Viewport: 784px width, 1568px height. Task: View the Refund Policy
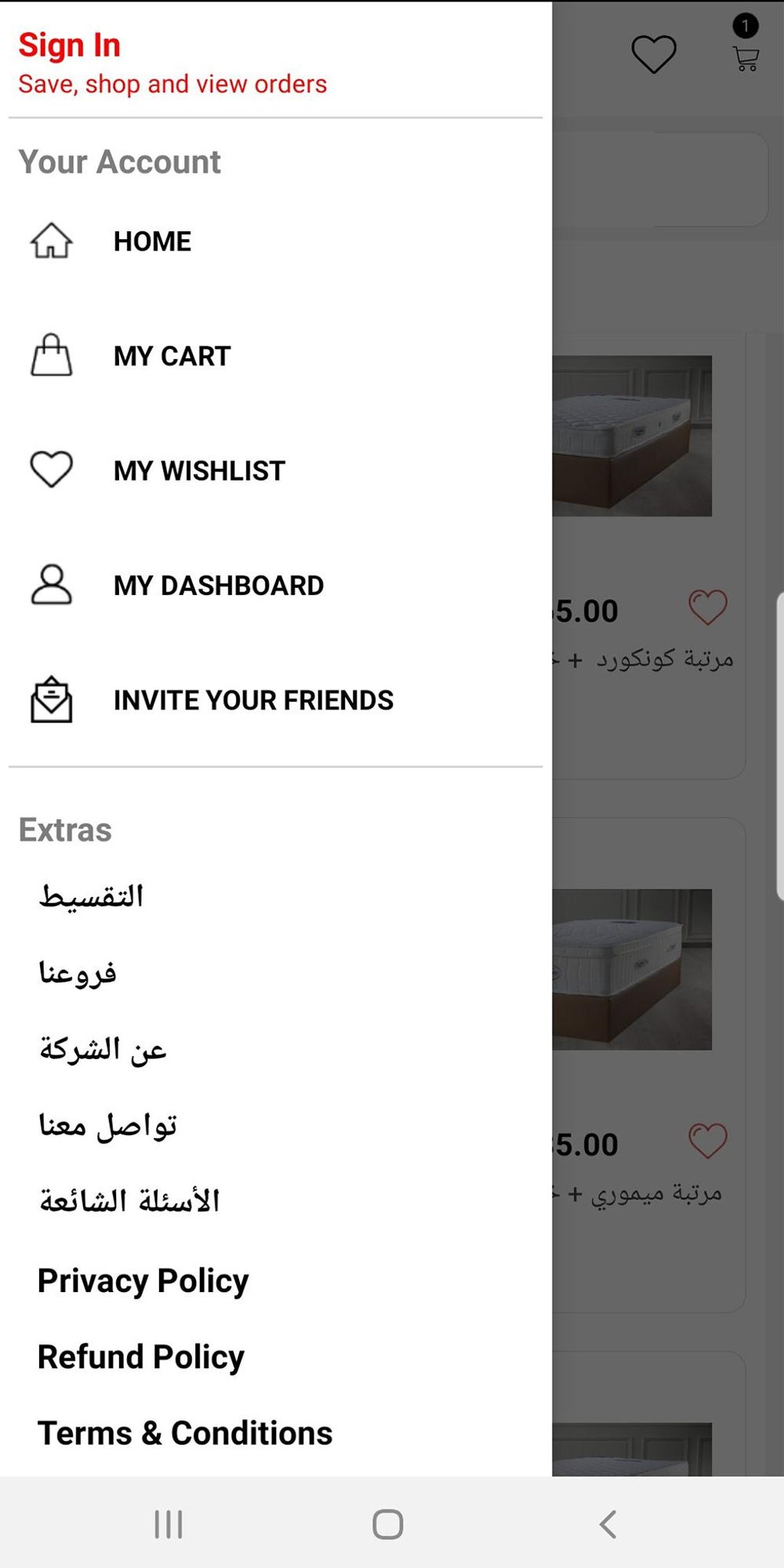[x=141, y=1357]
